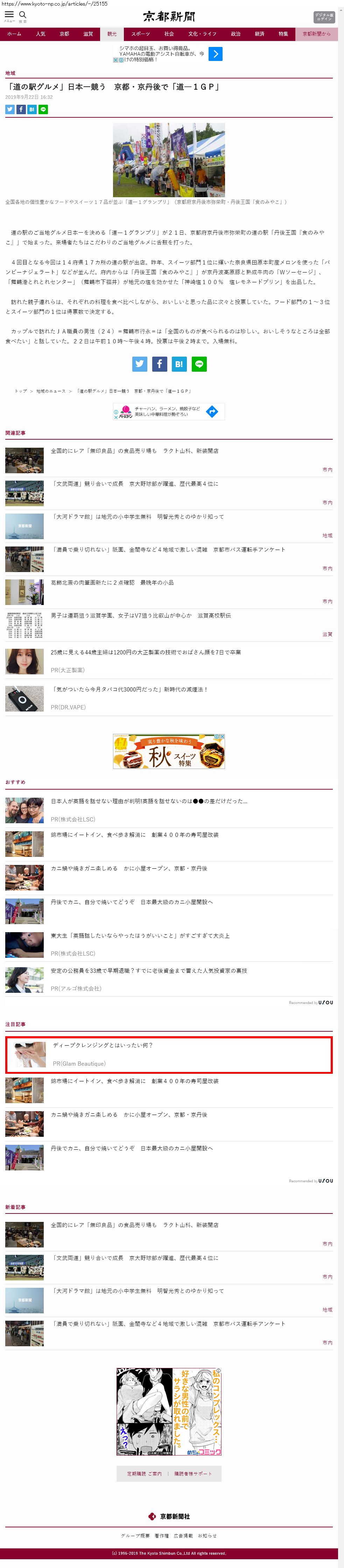344x1568 pixels.
Task: Open the 京都新聞から tab
Action: tap(317, 34)
